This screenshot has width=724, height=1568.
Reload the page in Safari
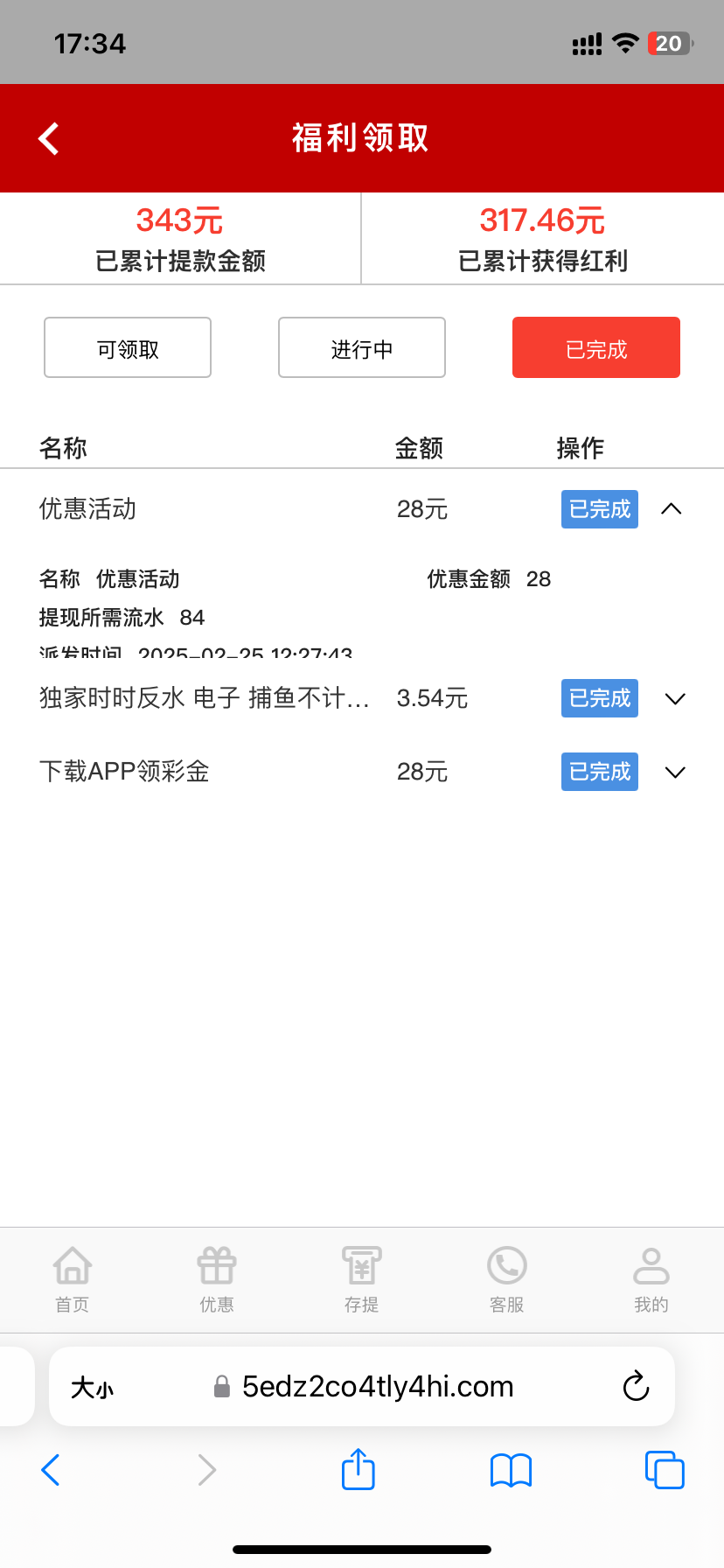[636, 1387]
